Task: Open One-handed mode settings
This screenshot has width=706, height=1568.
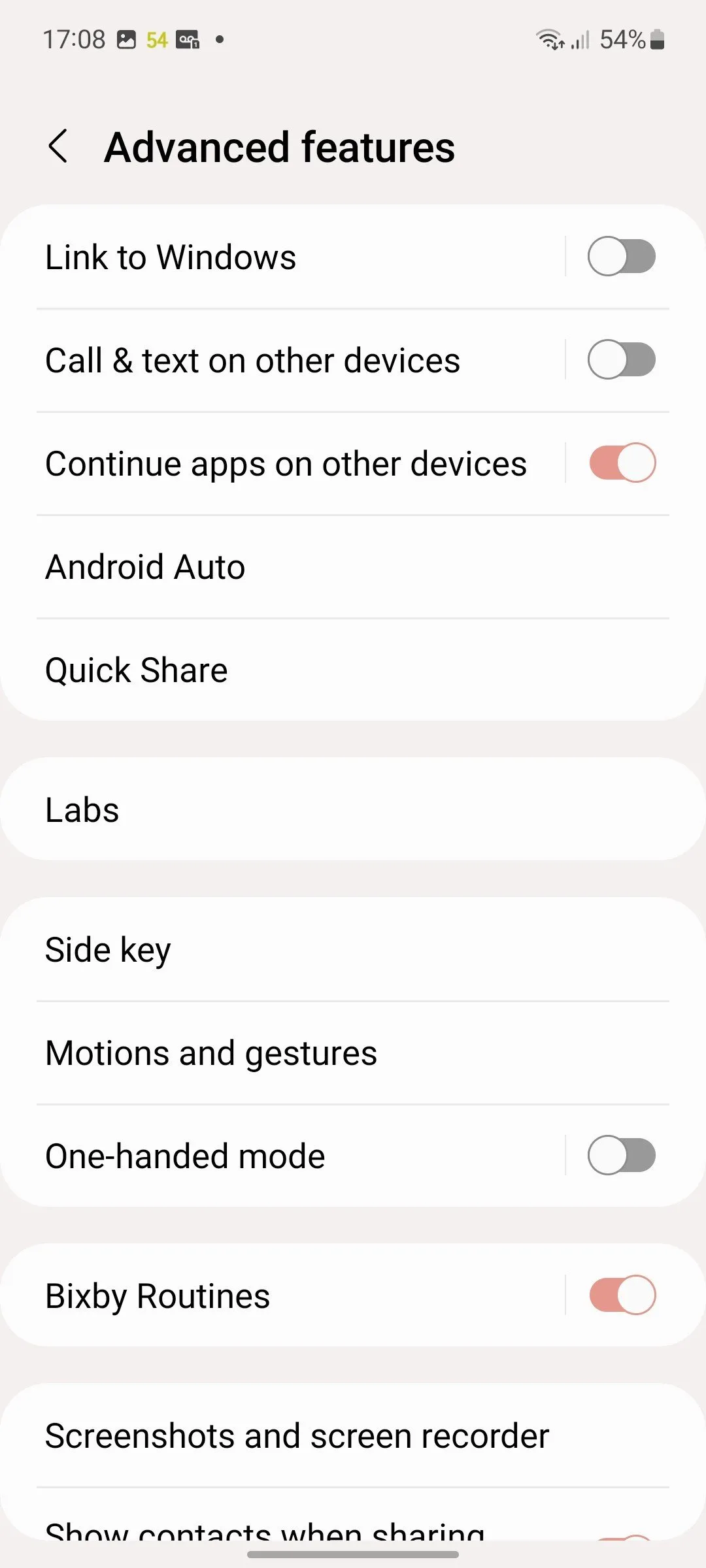Action: [x=261, y=1156]
